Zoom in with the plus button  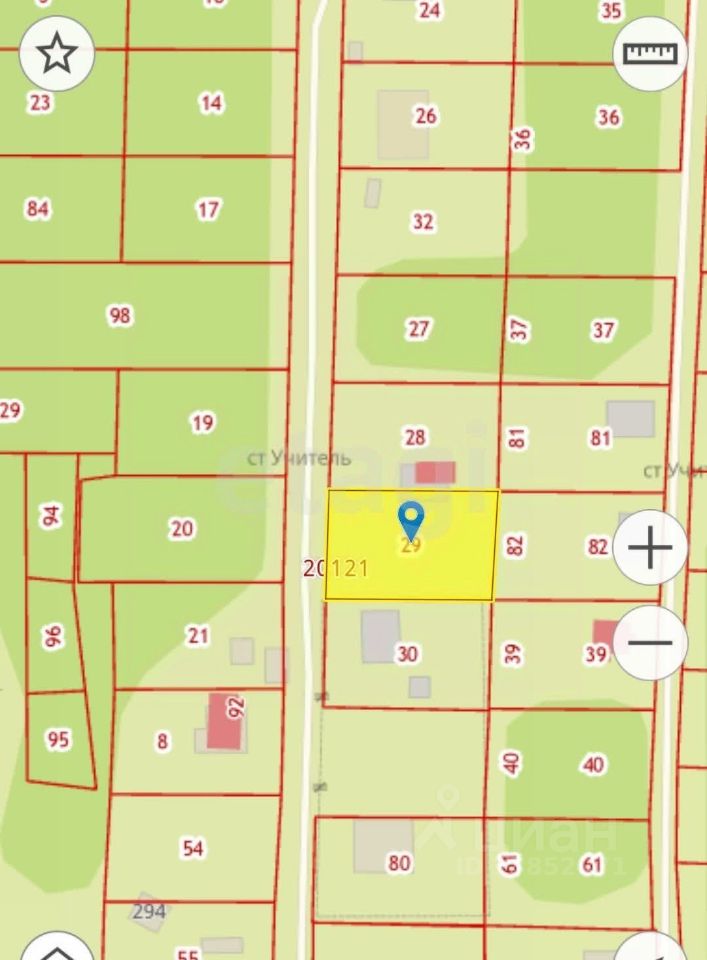click(x=650, y=548)
